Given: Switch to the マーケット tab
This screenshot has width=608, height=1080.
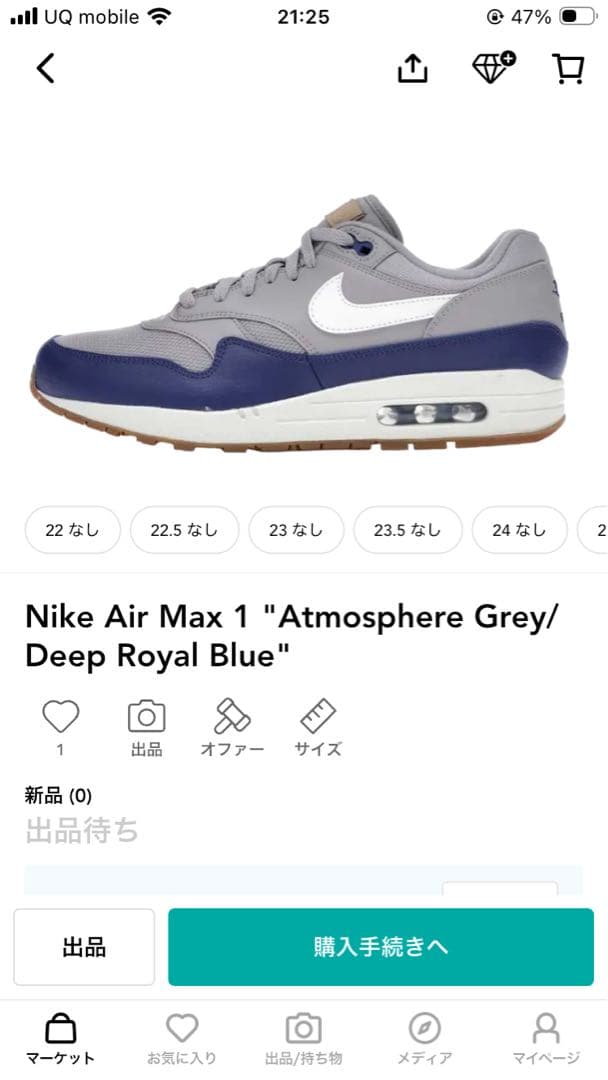Looking at the screenshot, I should point(61,1039).
